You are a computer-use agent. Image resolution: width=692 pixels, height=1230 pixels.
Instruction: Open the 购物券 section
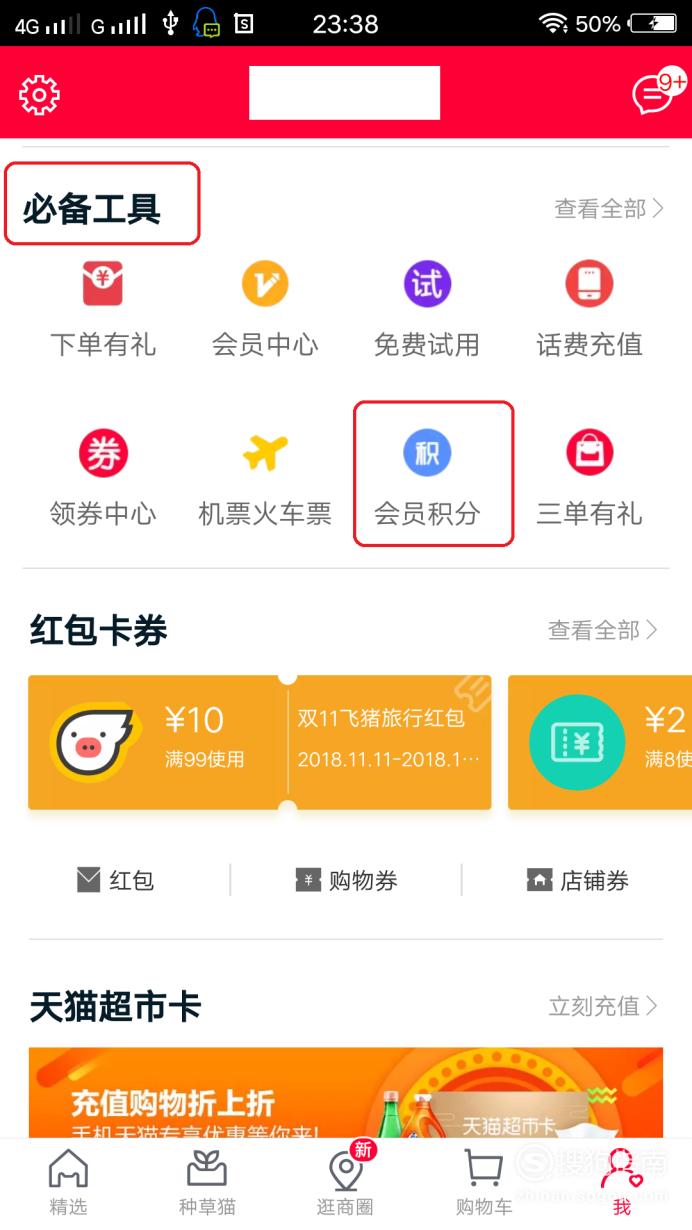coord(346,880)
